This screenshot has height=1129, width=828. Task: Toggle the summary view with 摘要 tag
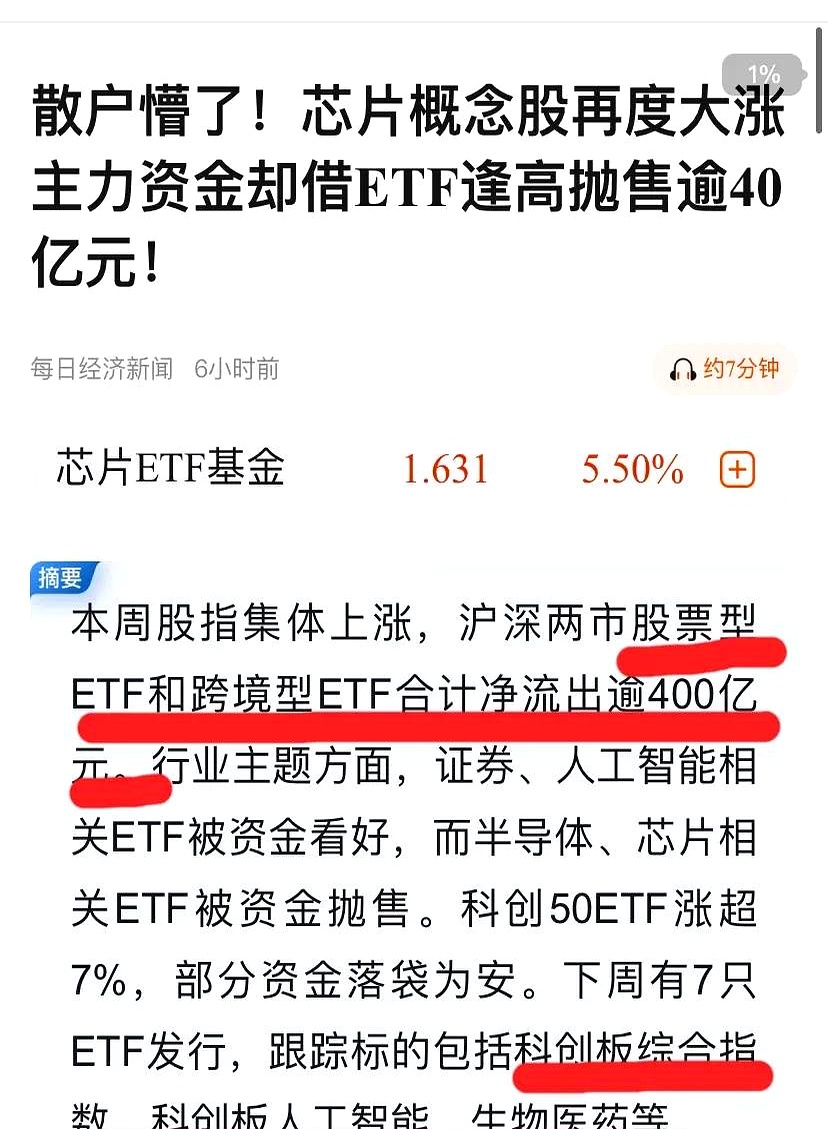click(60, 578)
